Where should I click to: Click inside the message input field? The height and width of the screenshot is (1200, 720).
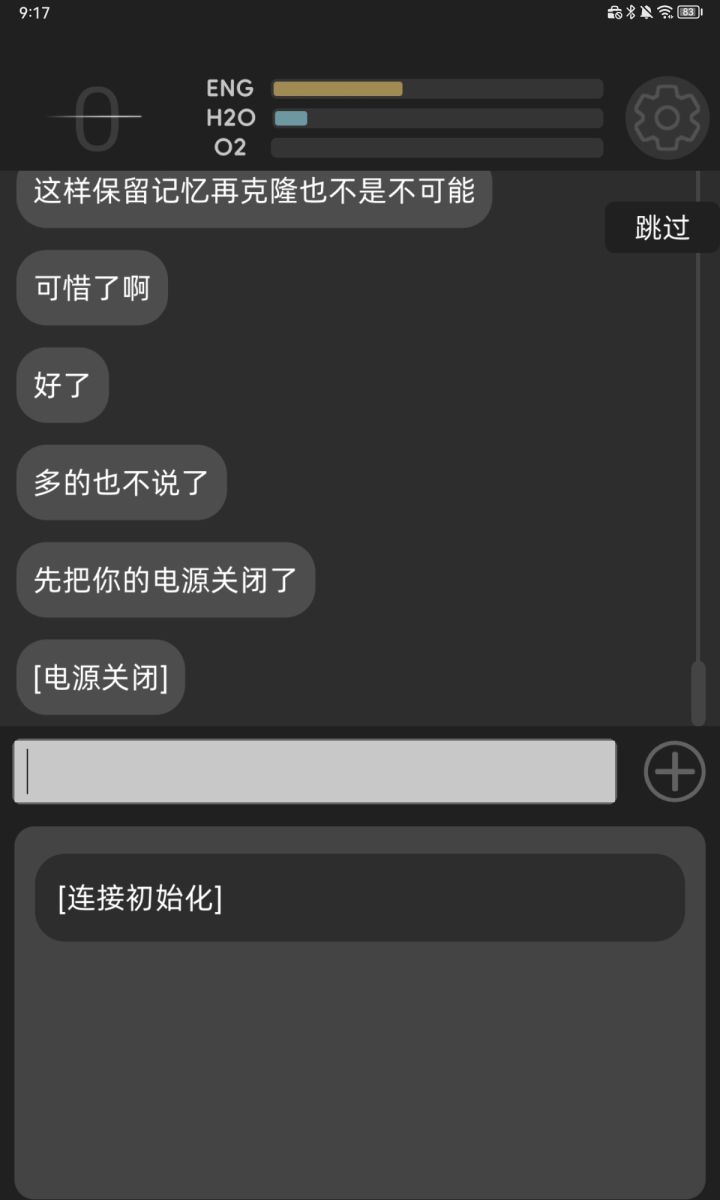314,770
